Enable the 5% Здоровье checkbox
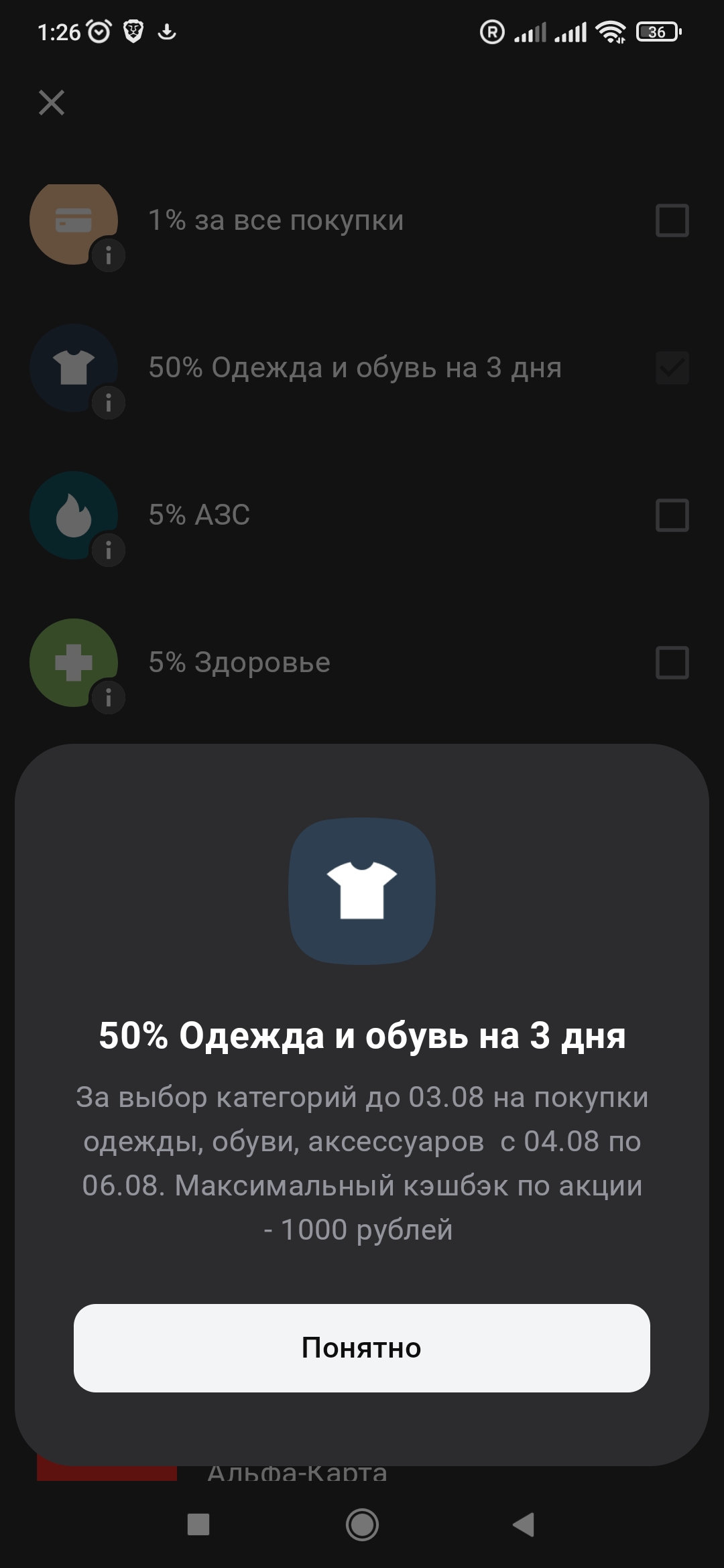 [x=672, y=663]
